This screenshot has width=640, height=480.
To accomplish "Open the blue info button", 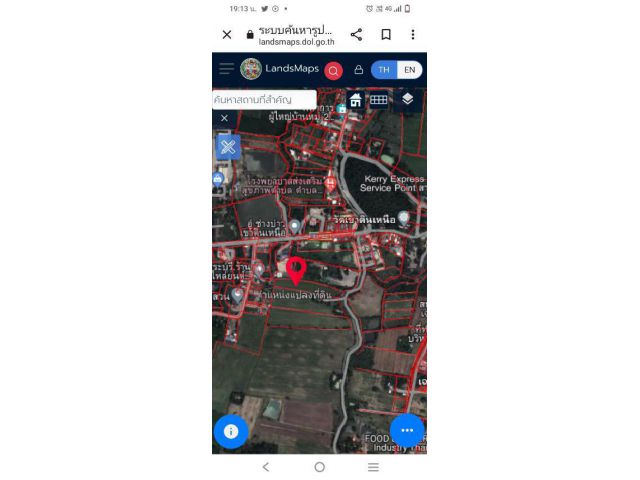I will click(x=231, y=431).
